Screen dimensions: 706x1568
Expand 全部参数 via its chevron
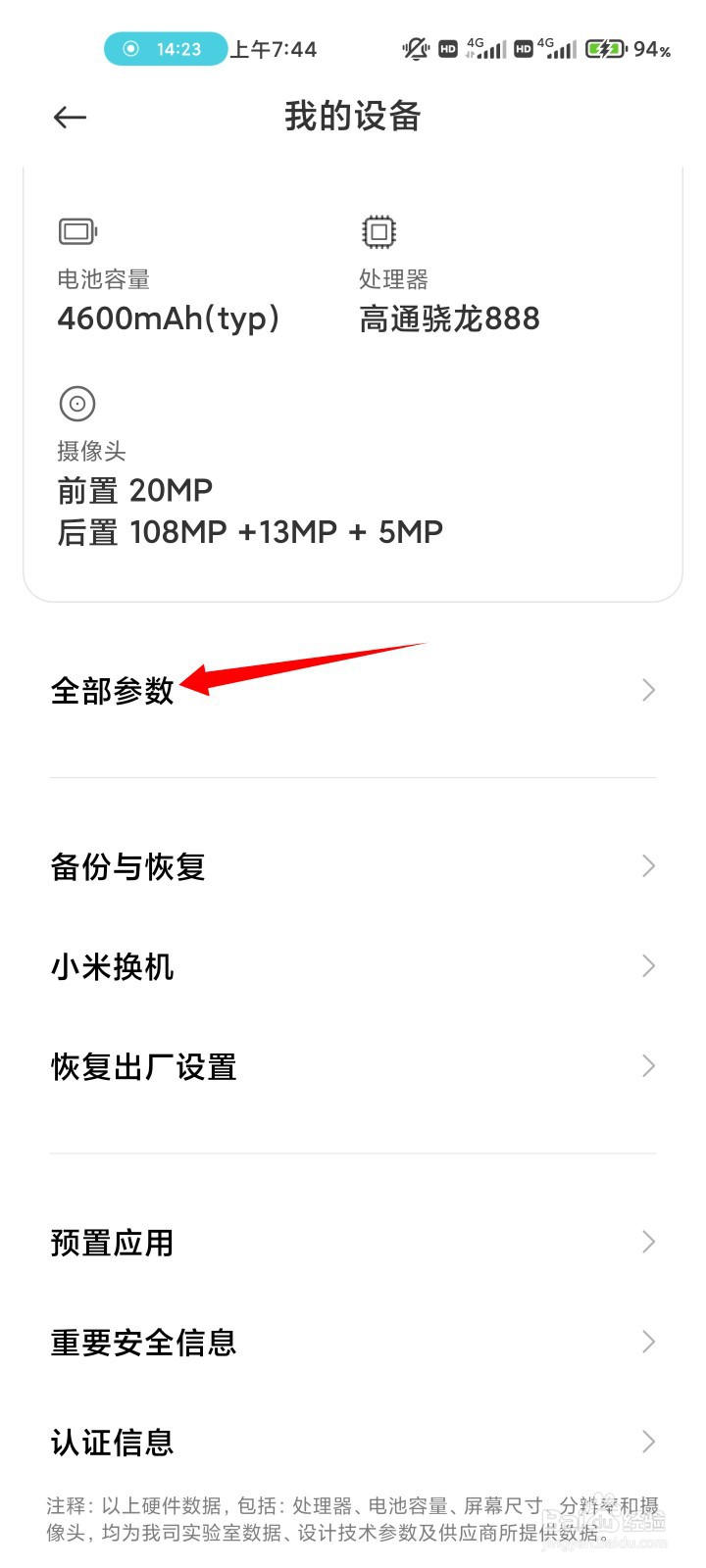click(646, 690)
